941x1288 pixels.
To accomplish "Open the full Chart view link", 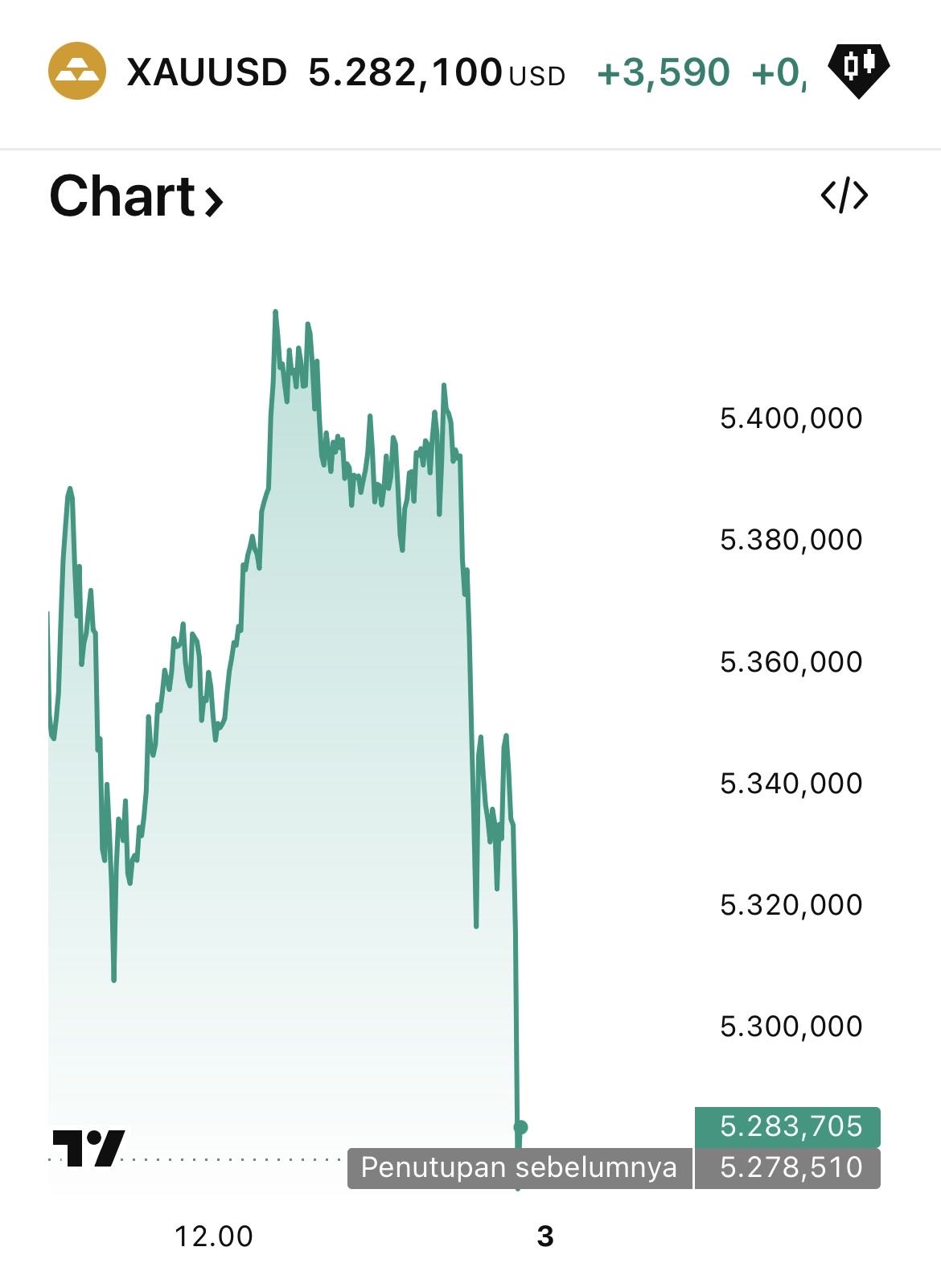I will (x=136, y=196).
